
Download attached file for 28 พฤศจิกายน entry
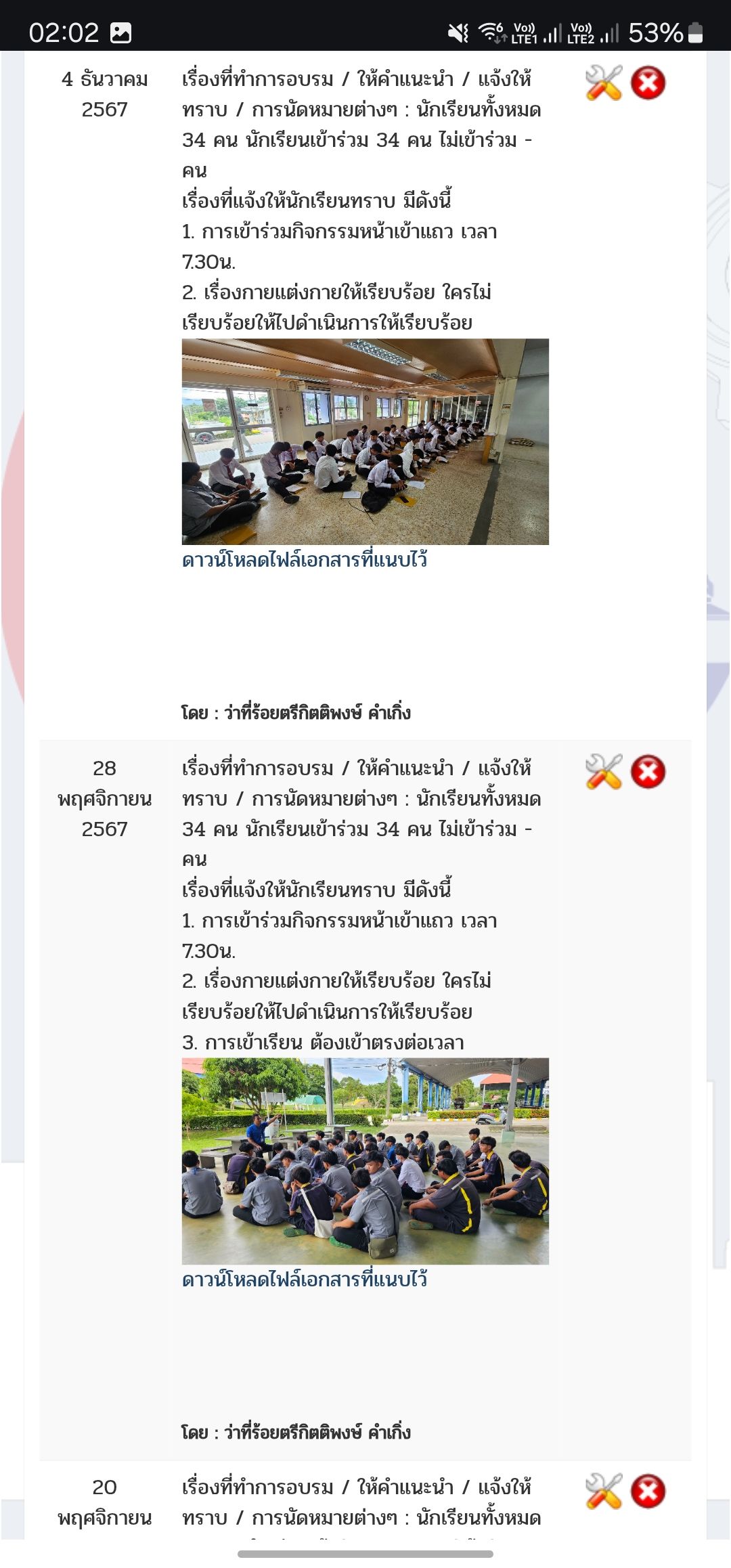(x=304, y=1280)
